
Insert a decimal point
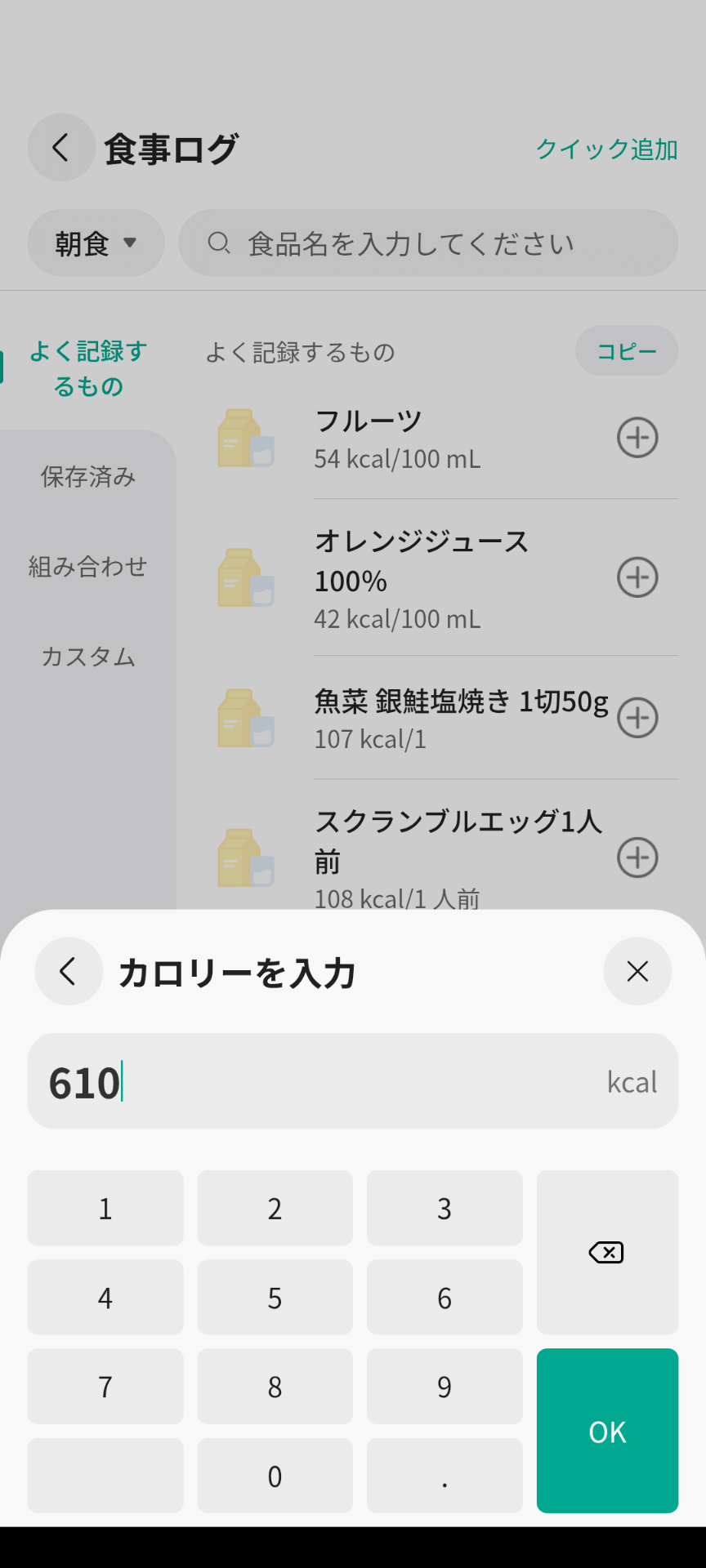click(445, 1476)
